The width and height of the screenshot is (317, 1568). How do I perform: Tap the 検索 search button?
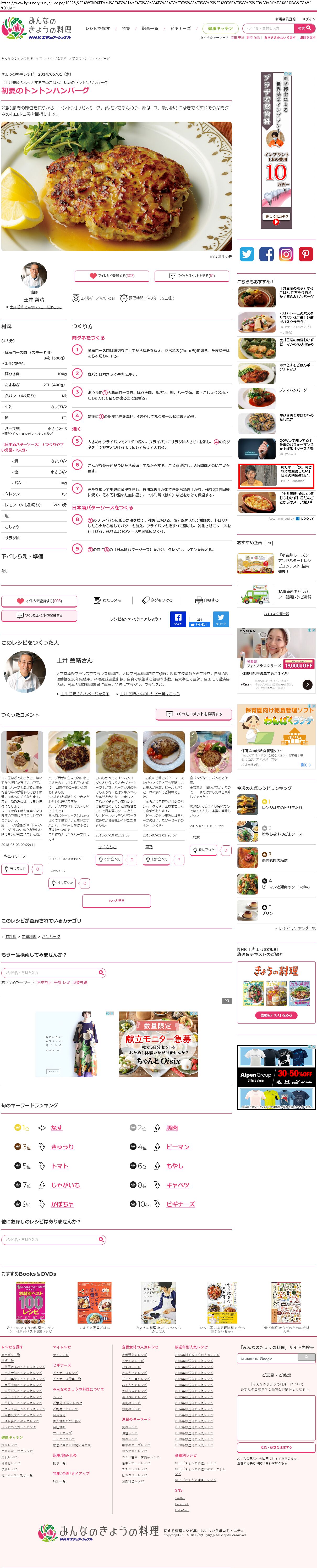302,29
